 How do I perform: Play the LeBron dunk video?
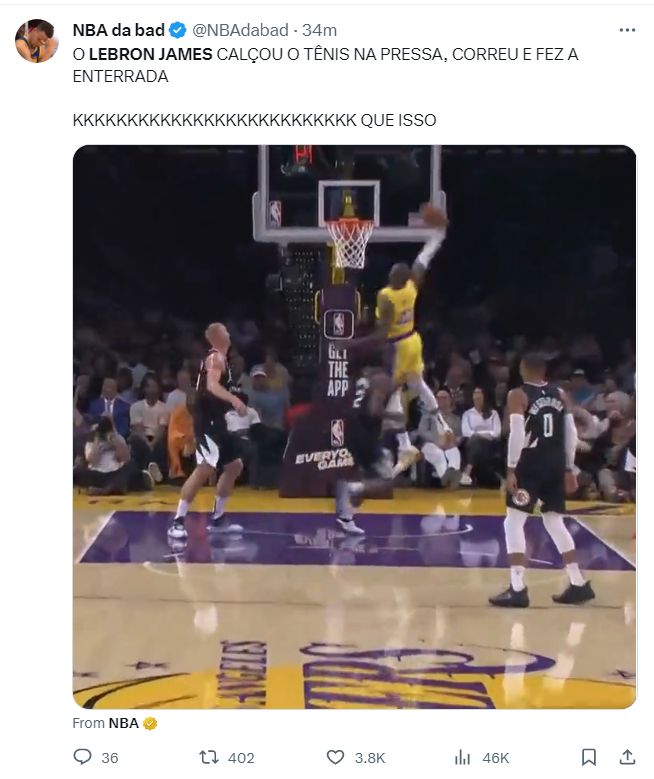coord(354,427)
